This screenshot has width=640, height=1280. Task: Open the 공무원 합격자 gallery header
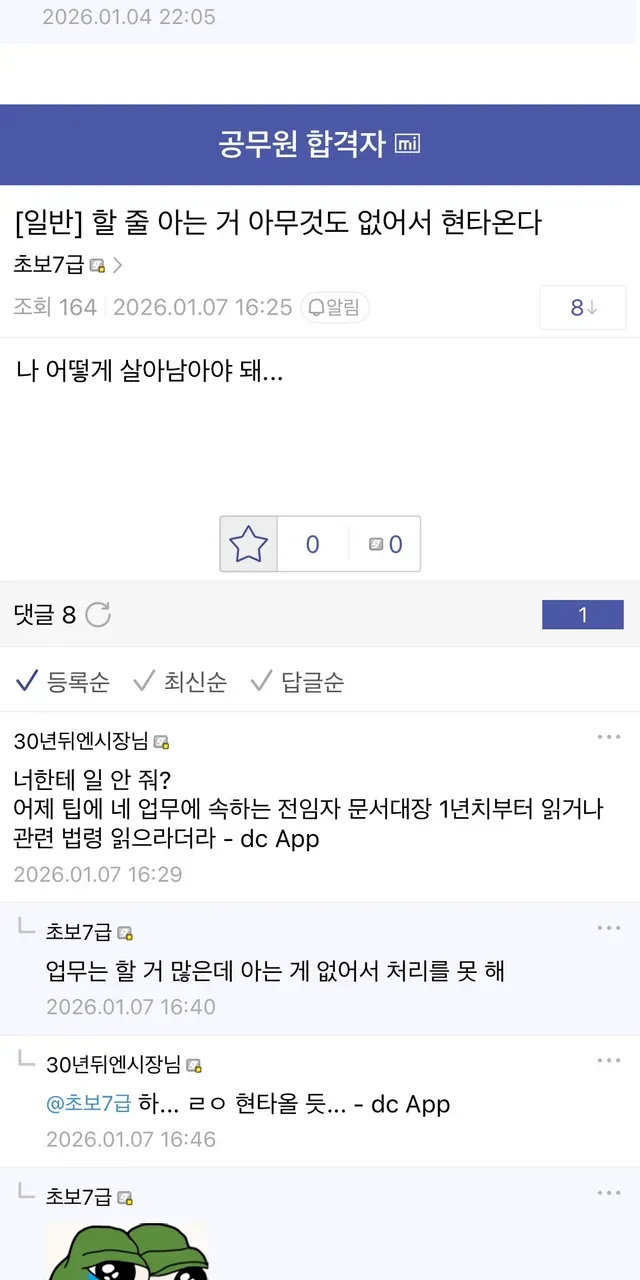tap(319, 144)
